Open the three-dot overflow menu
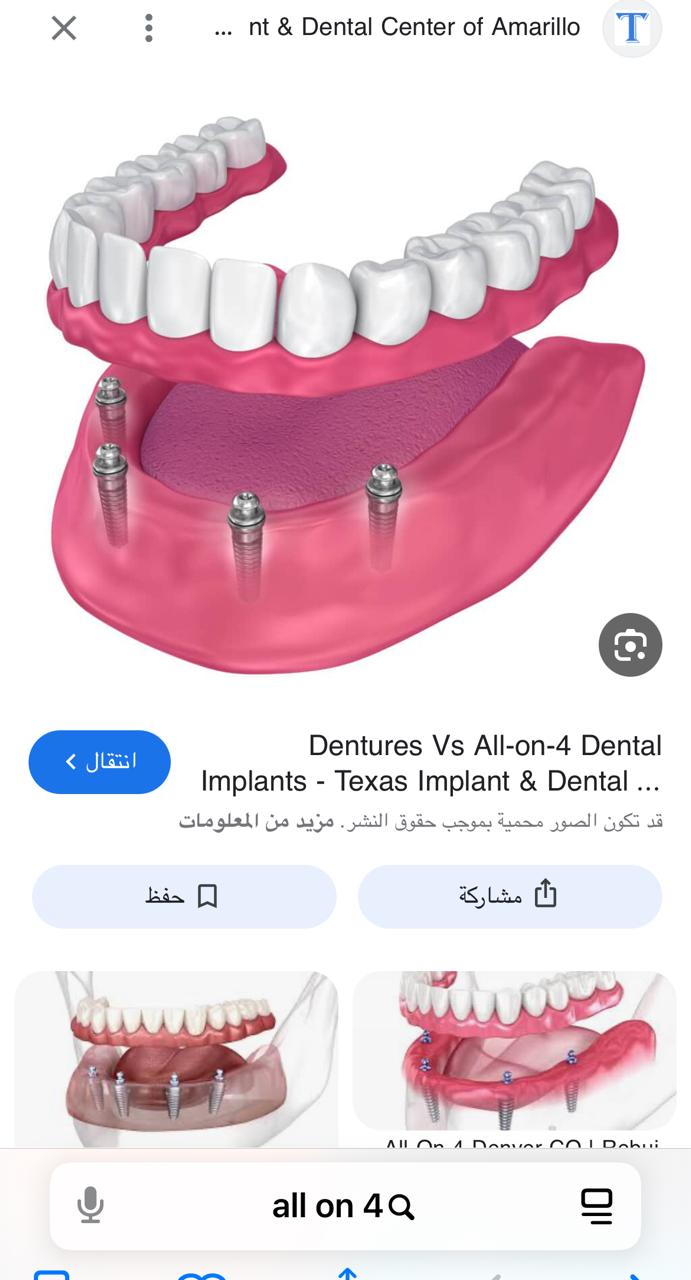The height and width of the screenshot is (1280, 691). [148, 28]
